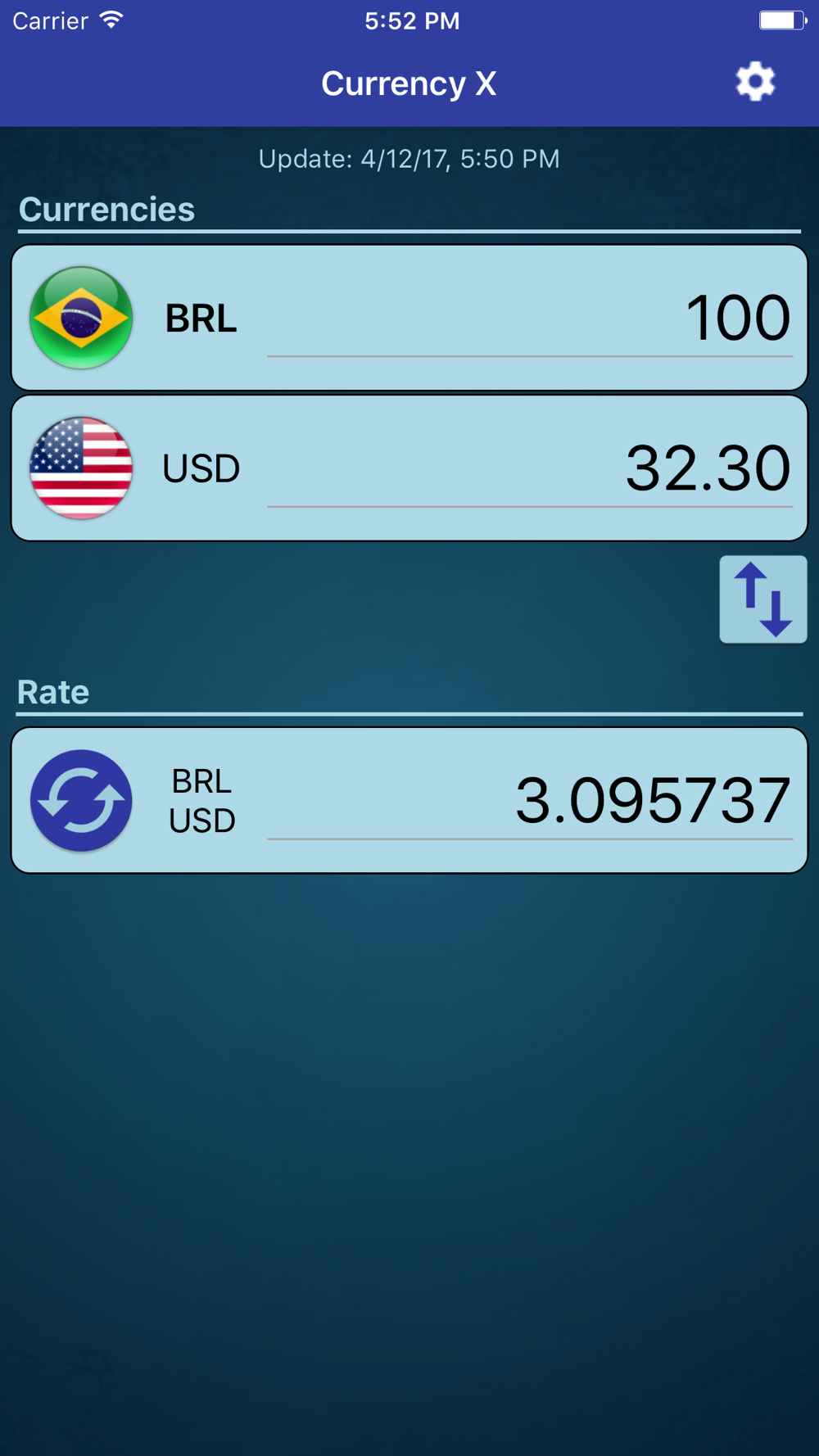Swap currencies with the up-down arrows button

763,599
